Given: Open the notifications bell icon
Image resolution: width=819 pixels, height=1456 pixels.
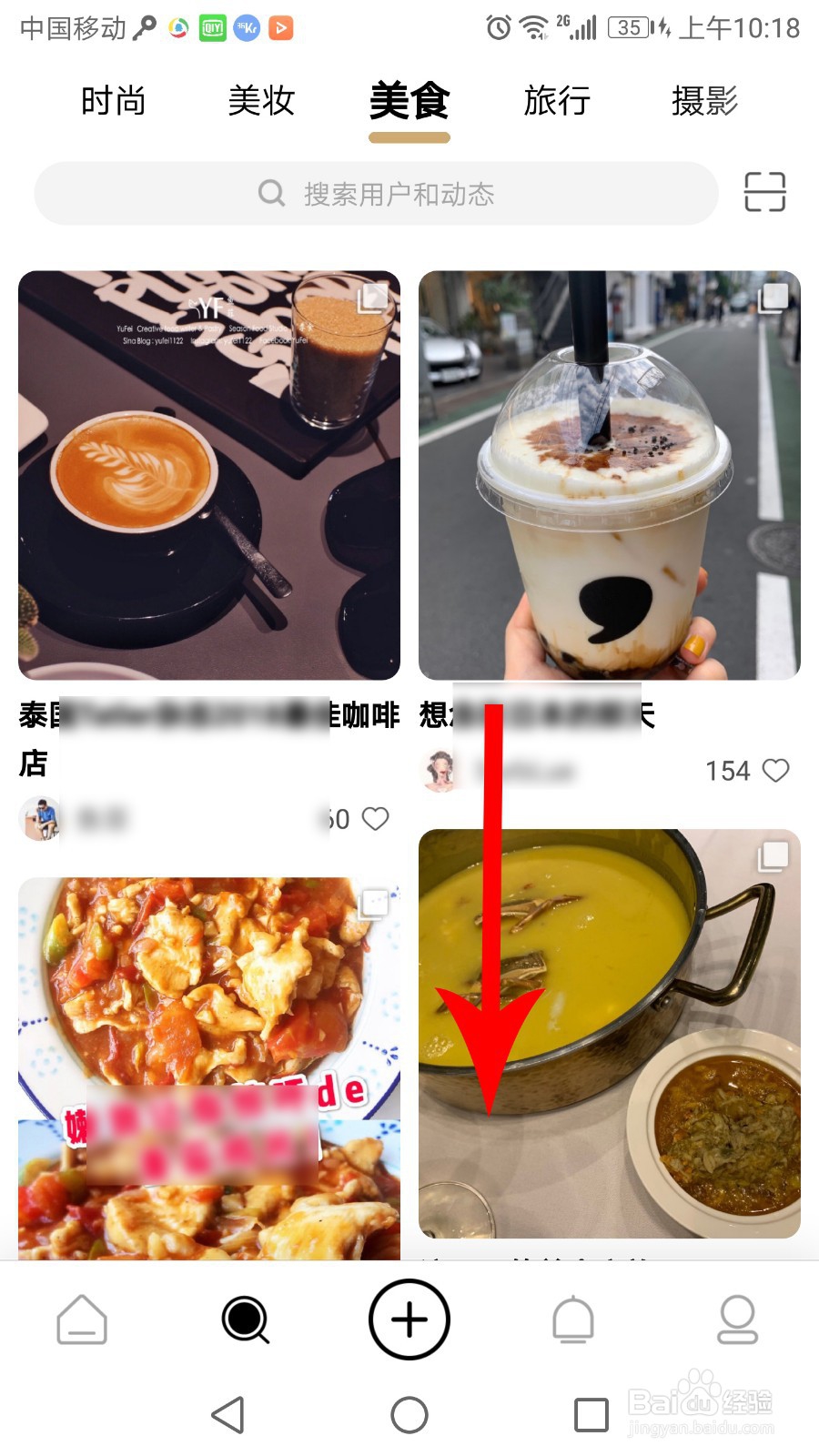Looking at the screenshot, I should [x=573, y=1318].
